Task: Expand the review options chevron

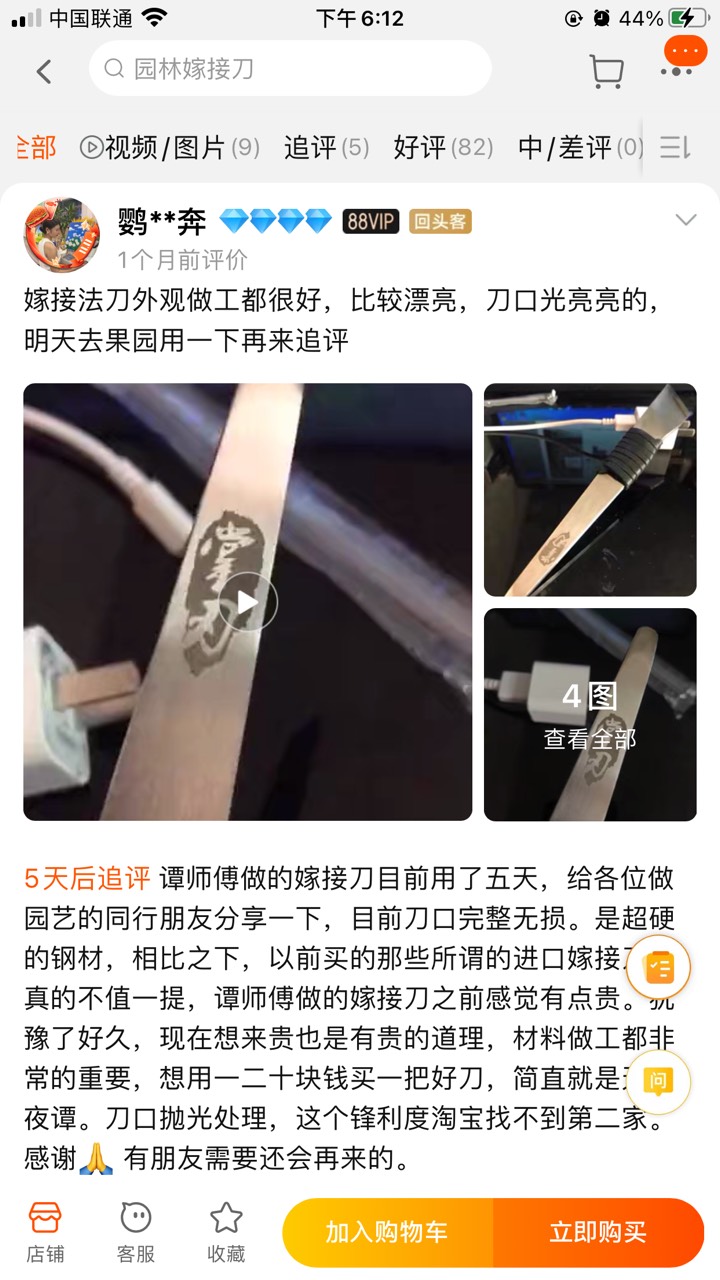Action: (686, 220)
